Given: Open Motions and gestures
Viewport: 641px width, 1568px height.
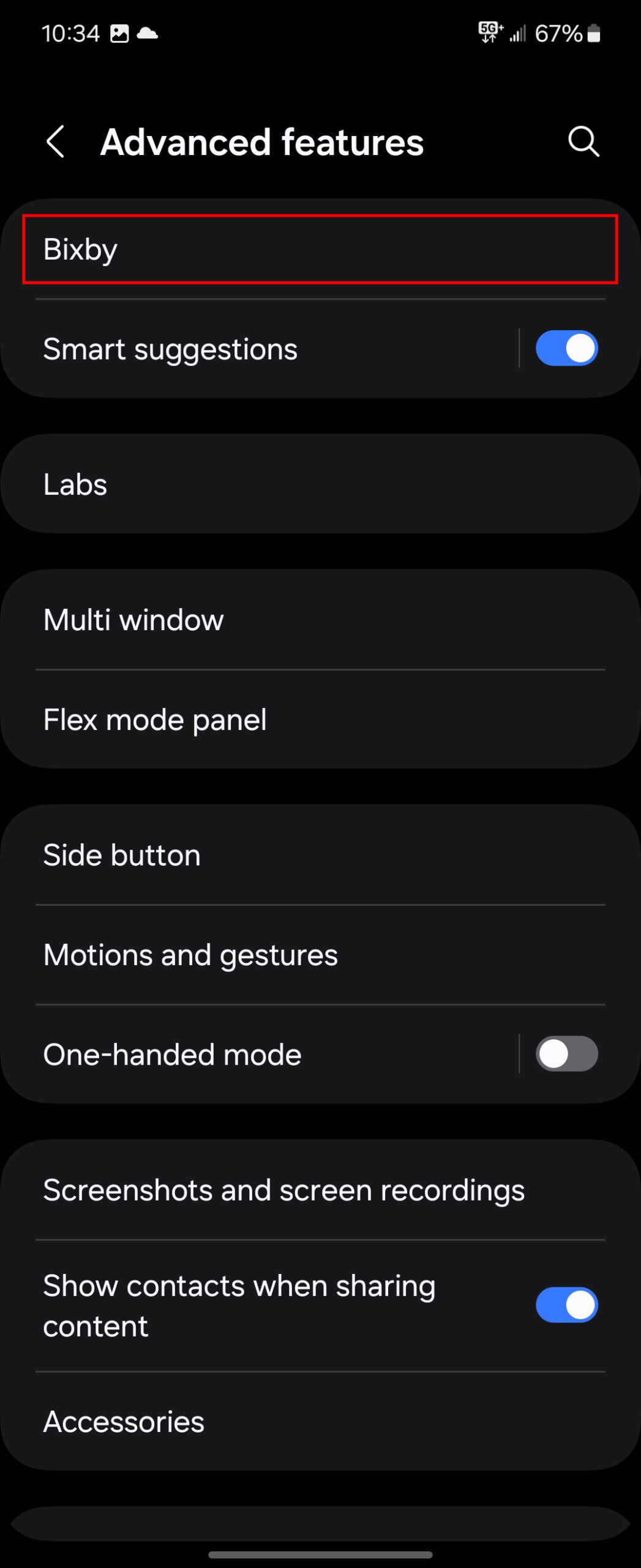Looking at the screenshot, I should 320,955.
